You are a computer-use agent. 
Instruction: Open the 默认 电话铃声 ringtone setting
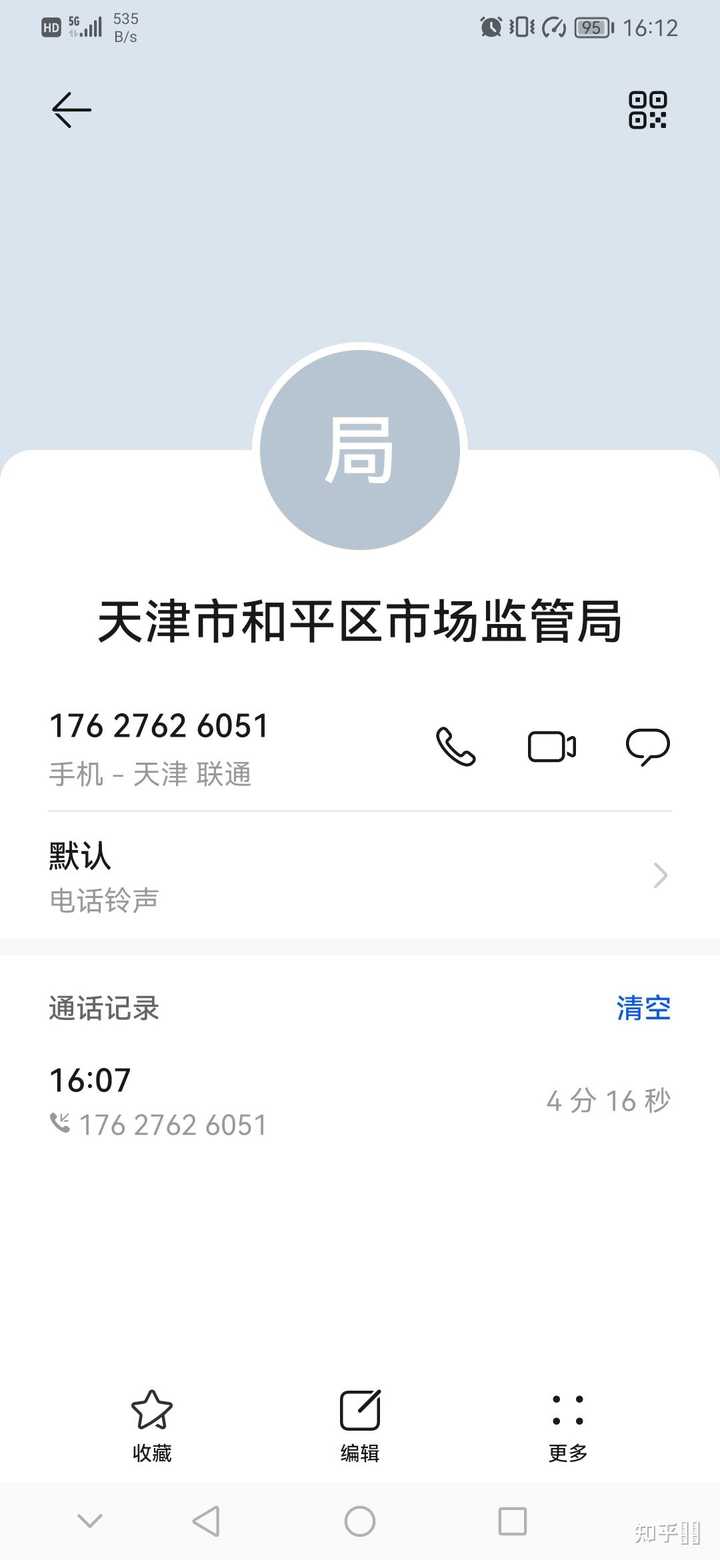click(360, 876)
